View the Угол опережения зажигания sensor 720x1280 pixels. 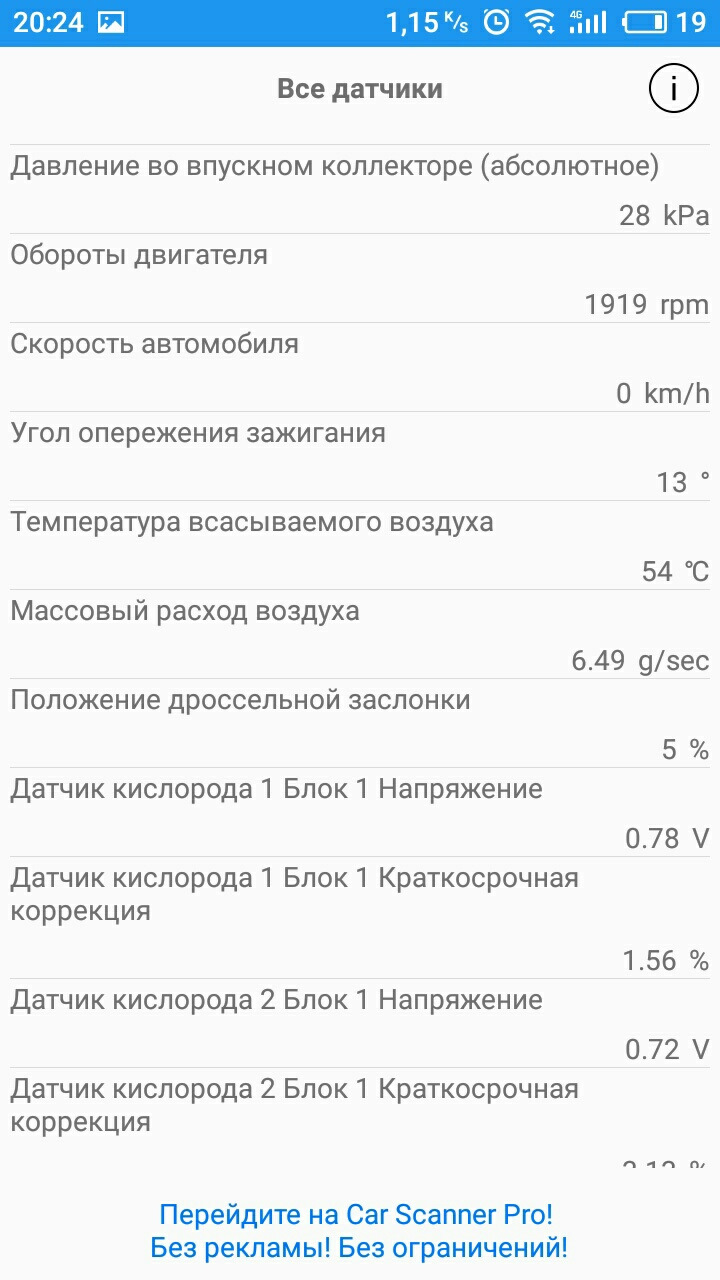(x=360, y=457)
